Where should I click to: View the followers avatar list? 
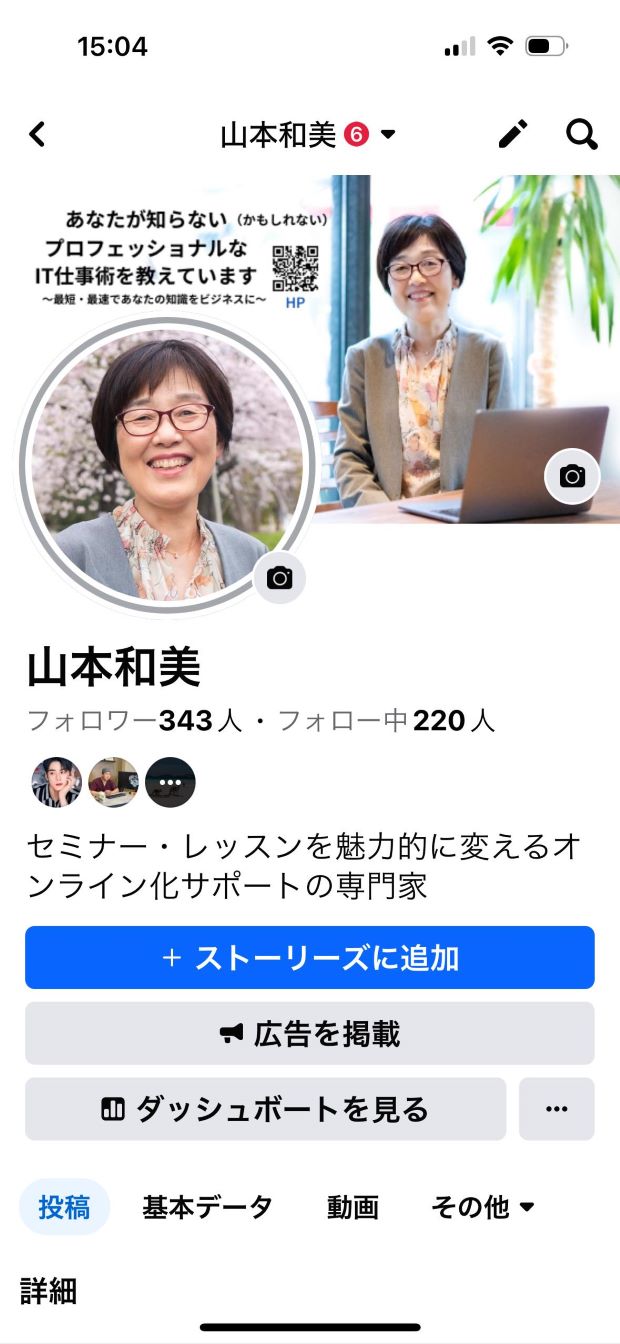pos(113,782)
